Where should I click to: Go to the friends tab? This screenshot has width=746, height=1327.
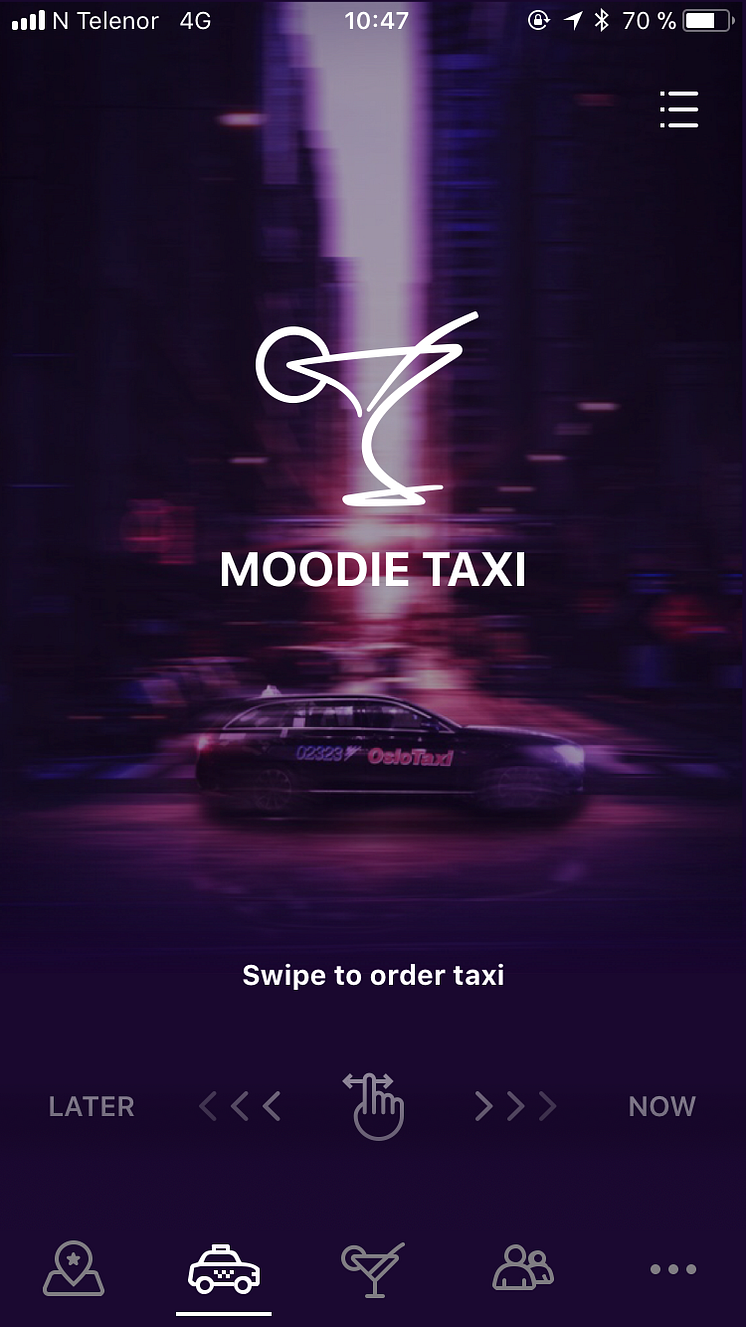[x=523, y=1268]
